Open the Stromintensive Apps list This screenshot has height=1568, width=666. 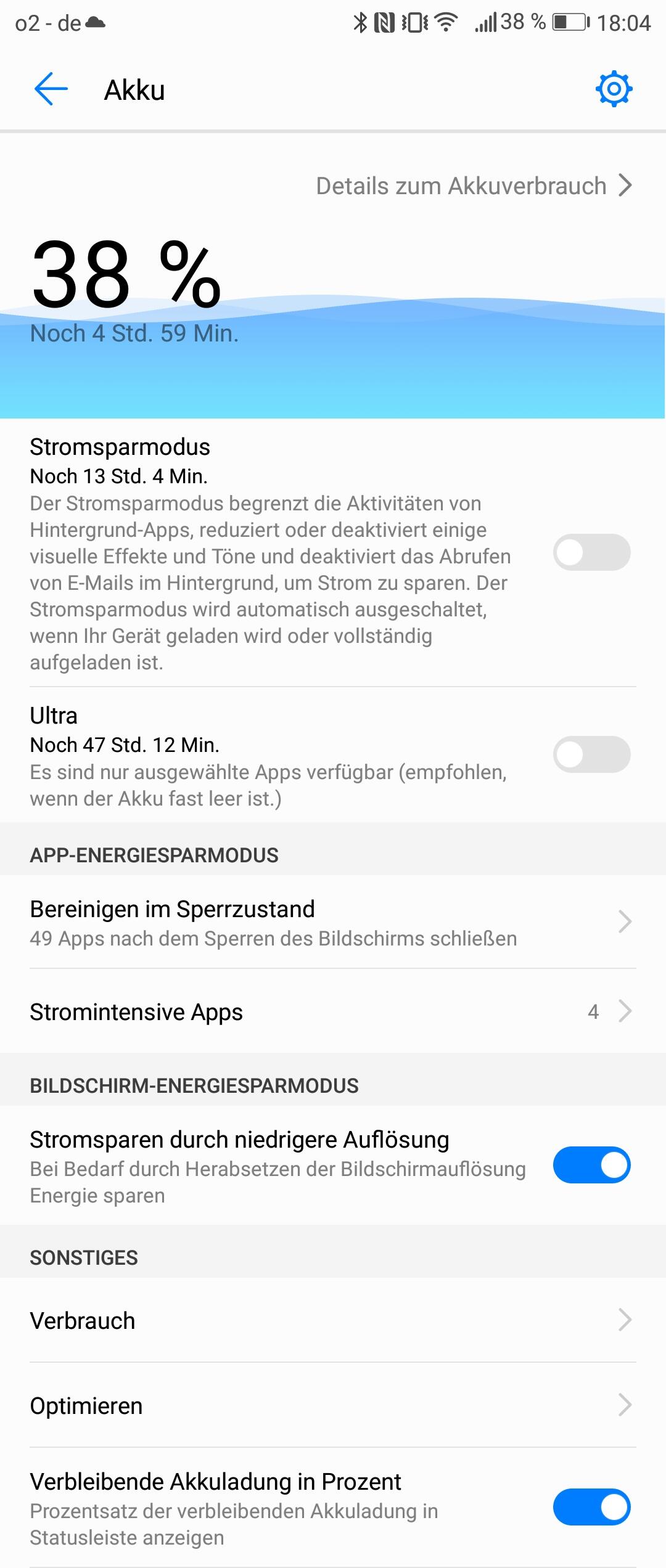(x=333, y=1012)
